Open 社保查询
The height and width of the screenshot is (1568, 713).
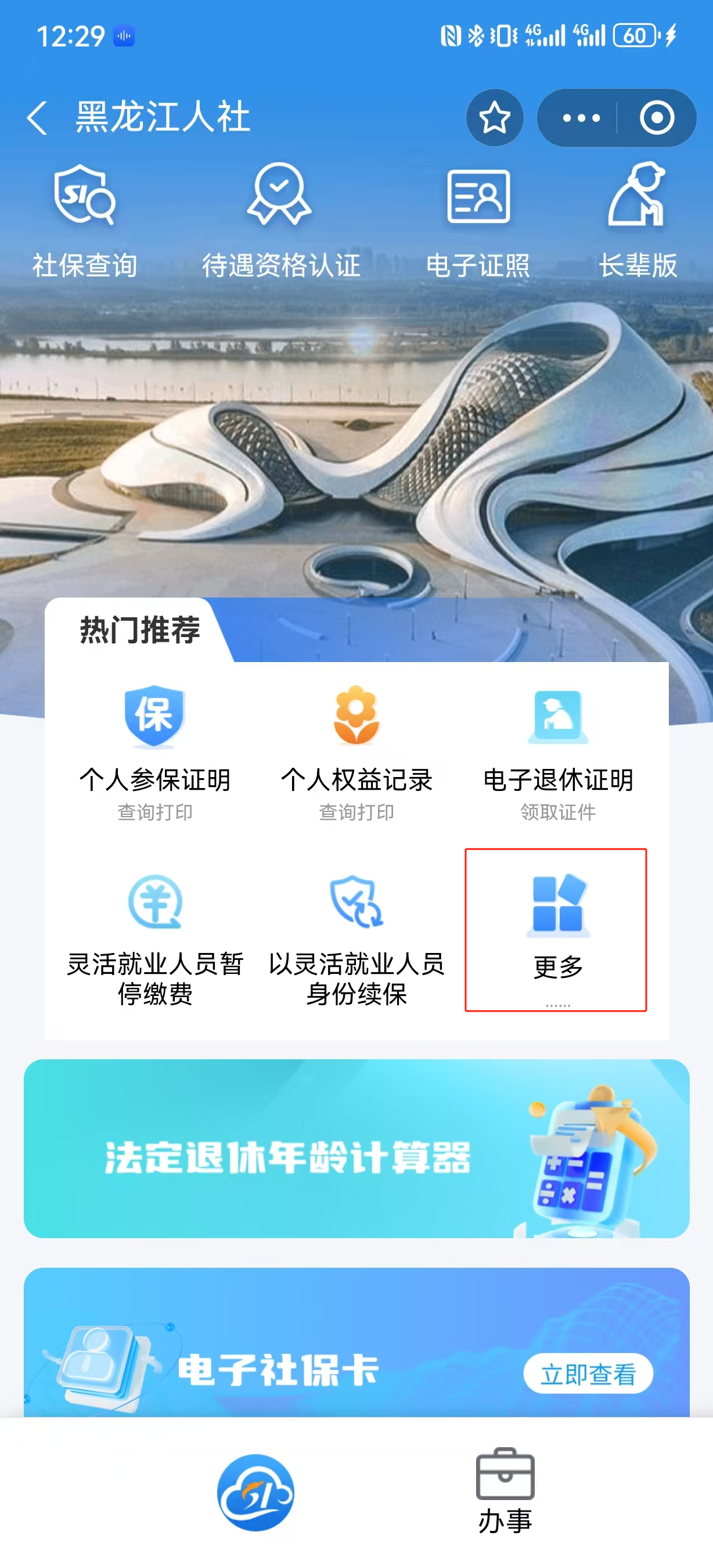[85, 219]
